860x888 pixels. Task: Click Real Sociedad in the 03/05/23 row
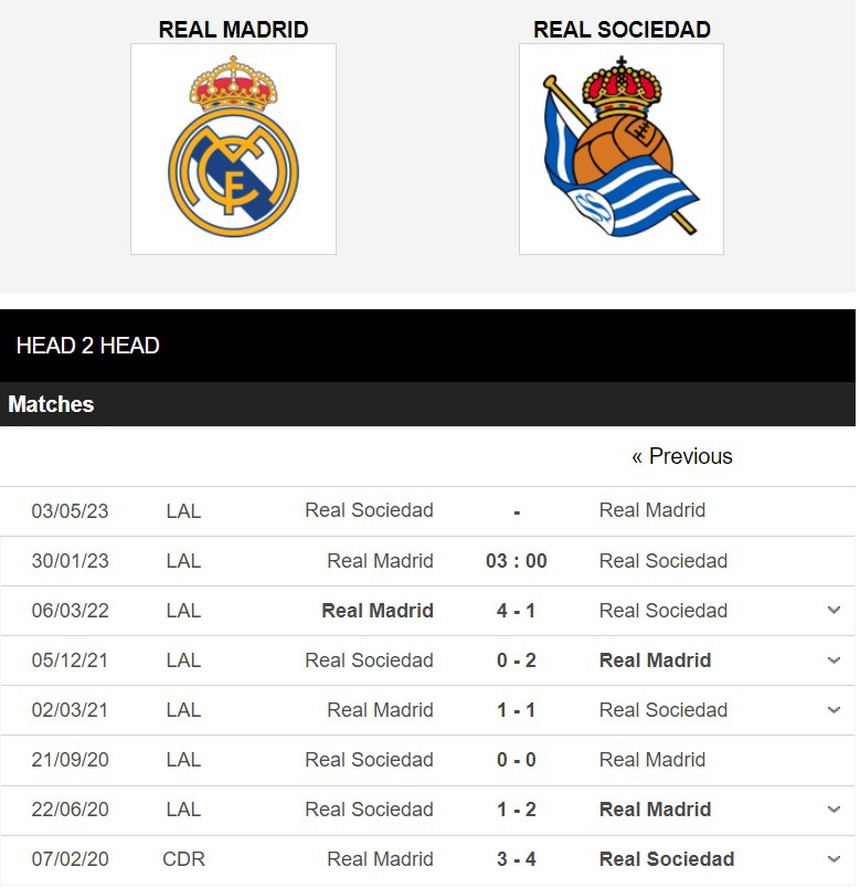click(x=369, y=511)
